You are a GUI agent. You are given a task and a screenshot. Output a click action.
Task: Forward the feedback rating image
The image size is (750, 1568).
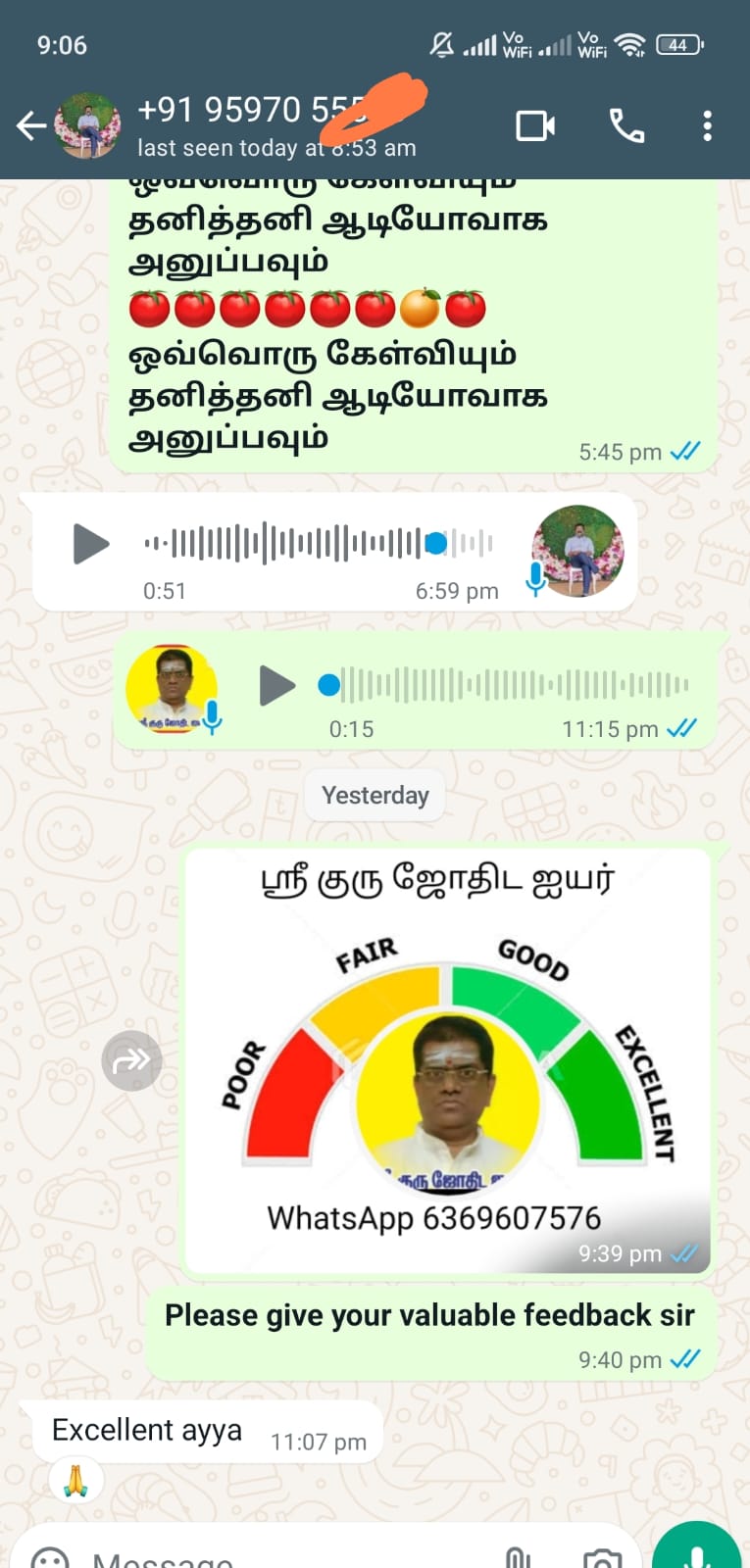(131, 1060)
